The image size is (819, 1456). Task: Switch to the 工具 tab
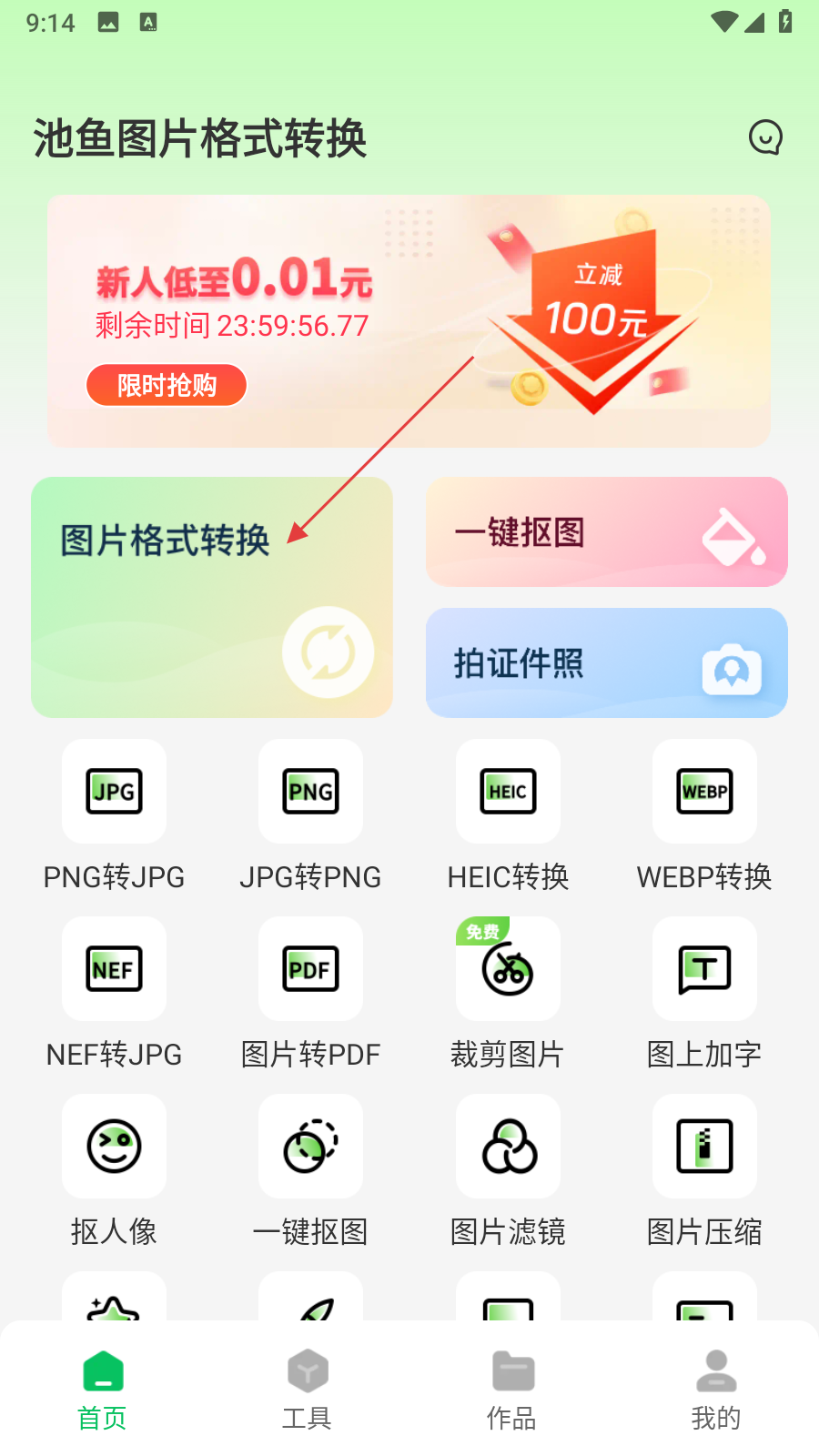[307, 1390]
